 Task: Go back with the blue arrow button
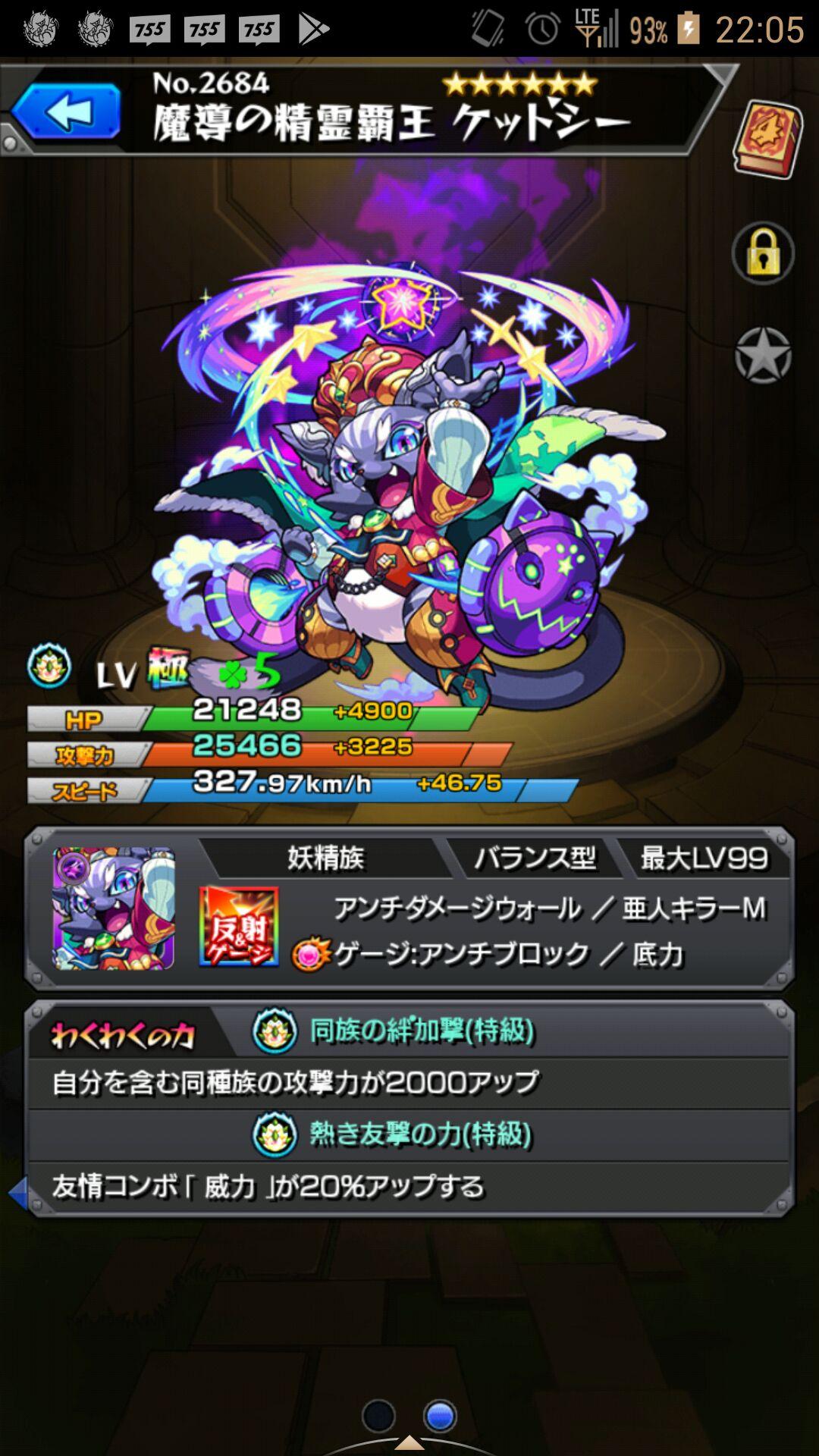pos(67,112)
